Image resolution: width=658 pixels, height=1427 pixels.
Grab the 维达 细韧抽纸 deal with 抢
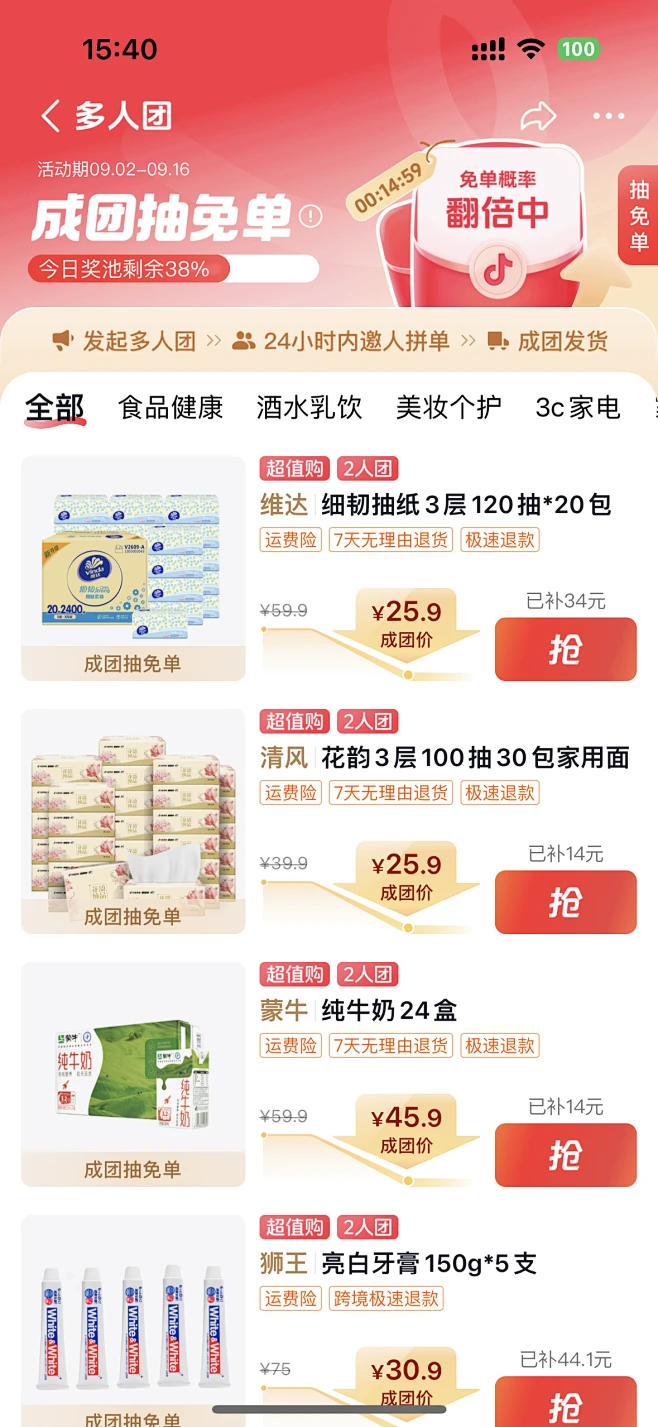(565, 650)
